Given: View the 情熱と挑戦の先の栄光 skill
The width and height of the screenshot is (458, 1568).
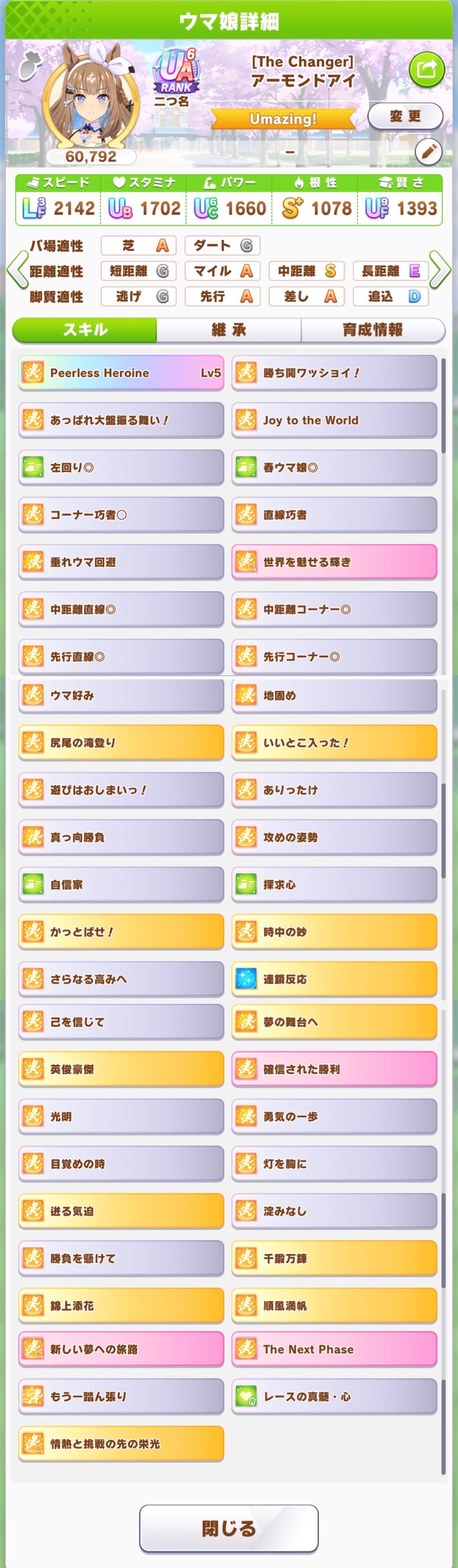Looking at the screenshot, I should [121, 1443].
